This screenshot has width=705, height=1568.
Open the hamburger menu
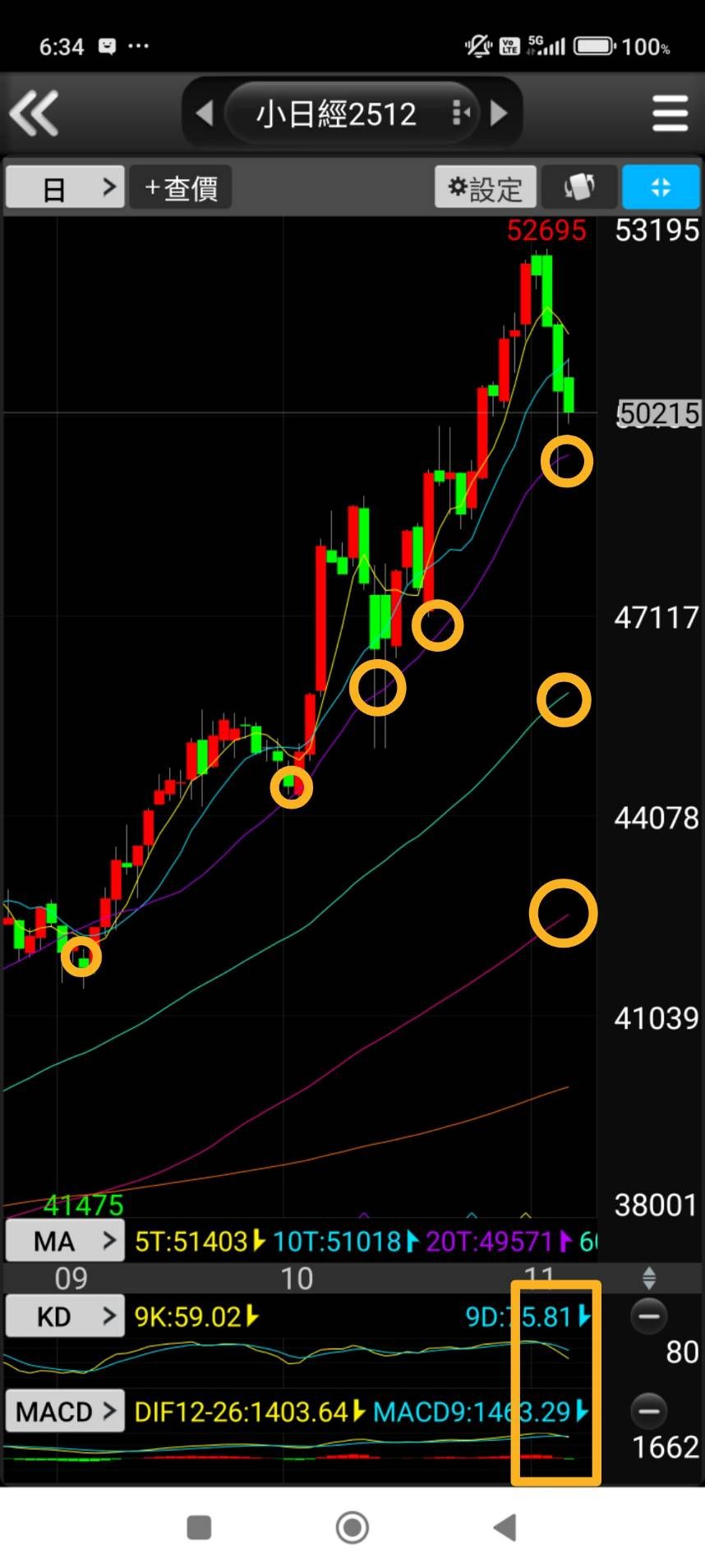[x=670, y=113]
